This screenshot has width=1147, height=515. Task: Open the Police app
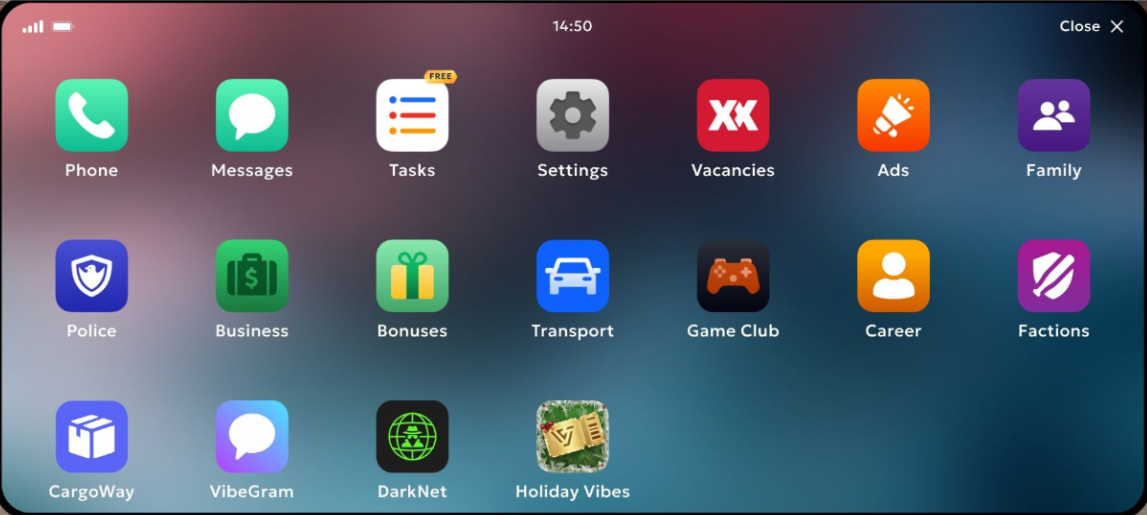click(x=92, y=276)
